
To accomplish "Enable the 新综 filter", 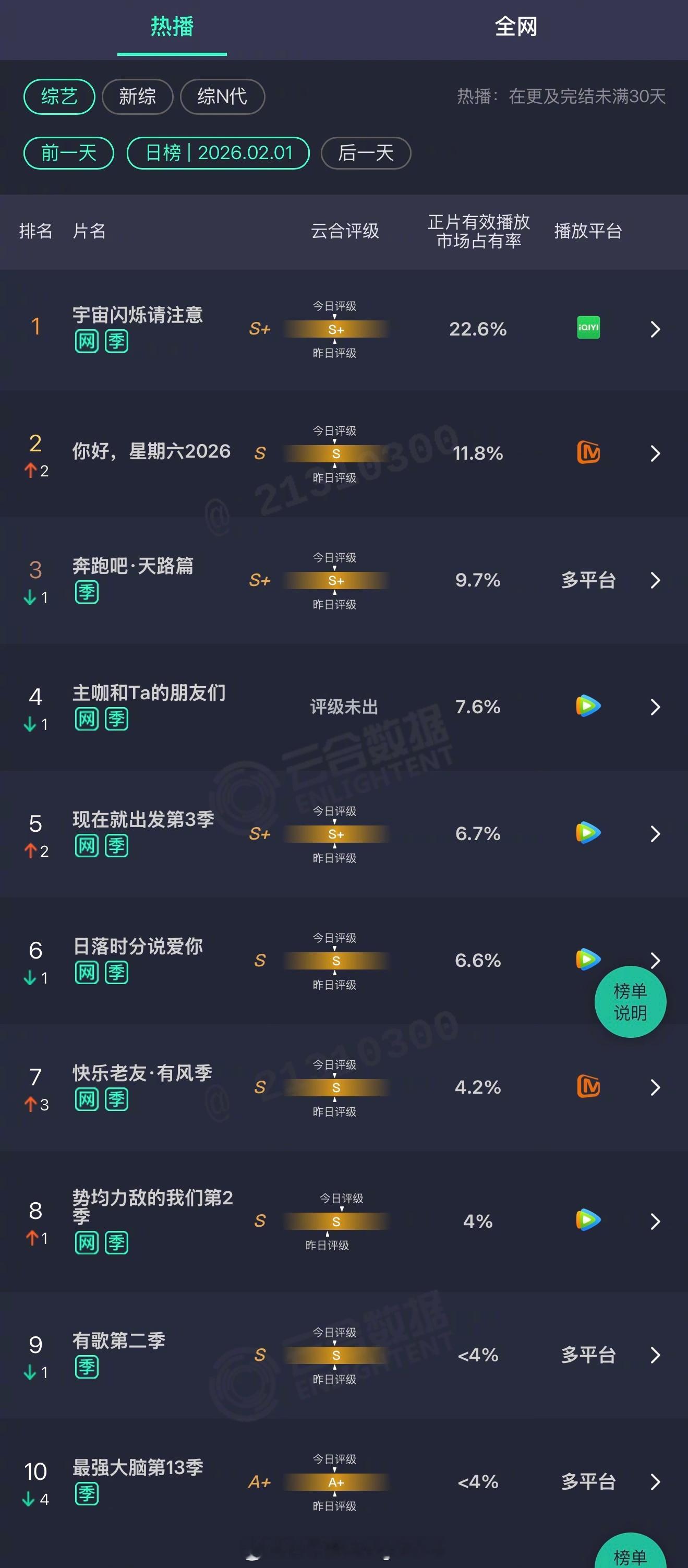I will click(x=138, y=97).
